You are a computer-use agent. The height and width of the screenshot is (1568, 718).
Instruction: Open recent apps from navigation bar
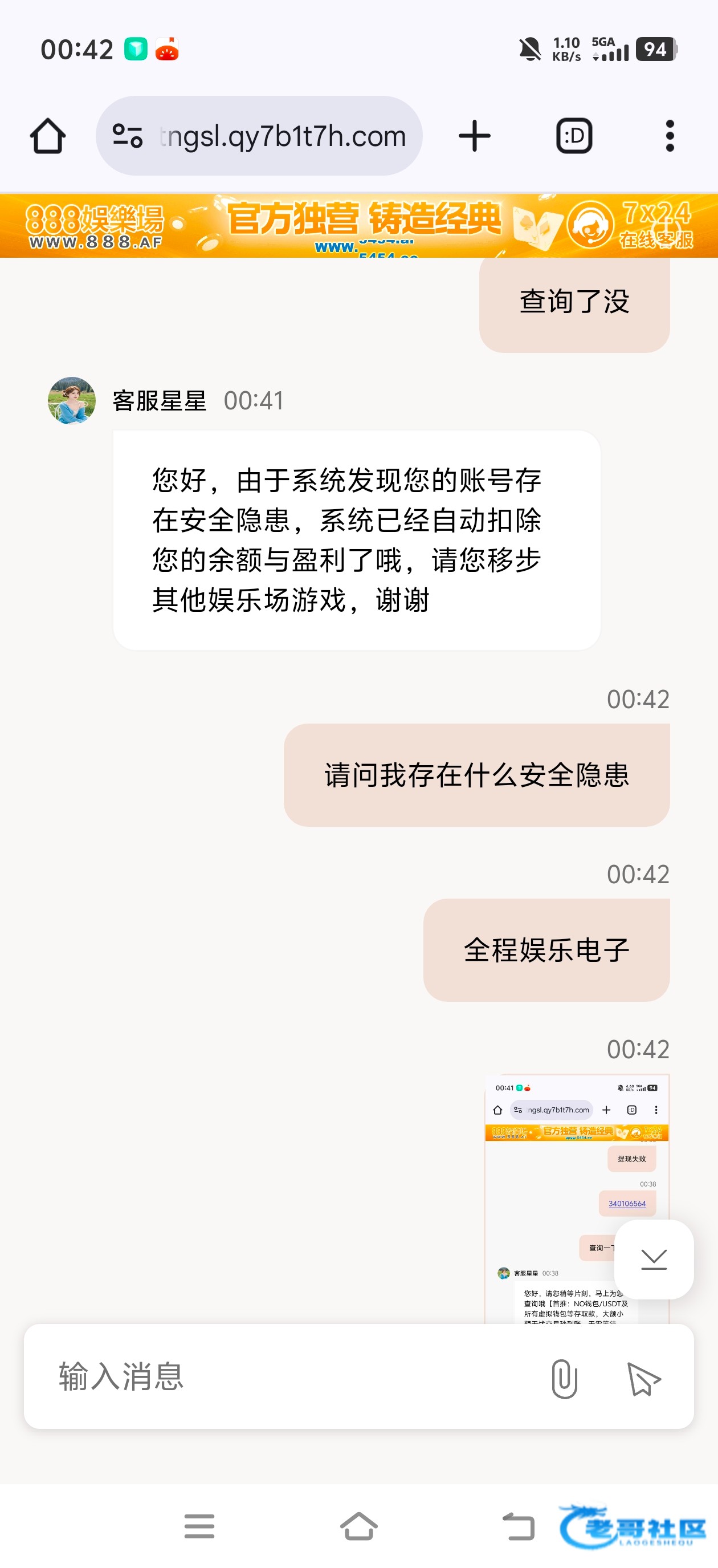click(x=199, y=1526)
